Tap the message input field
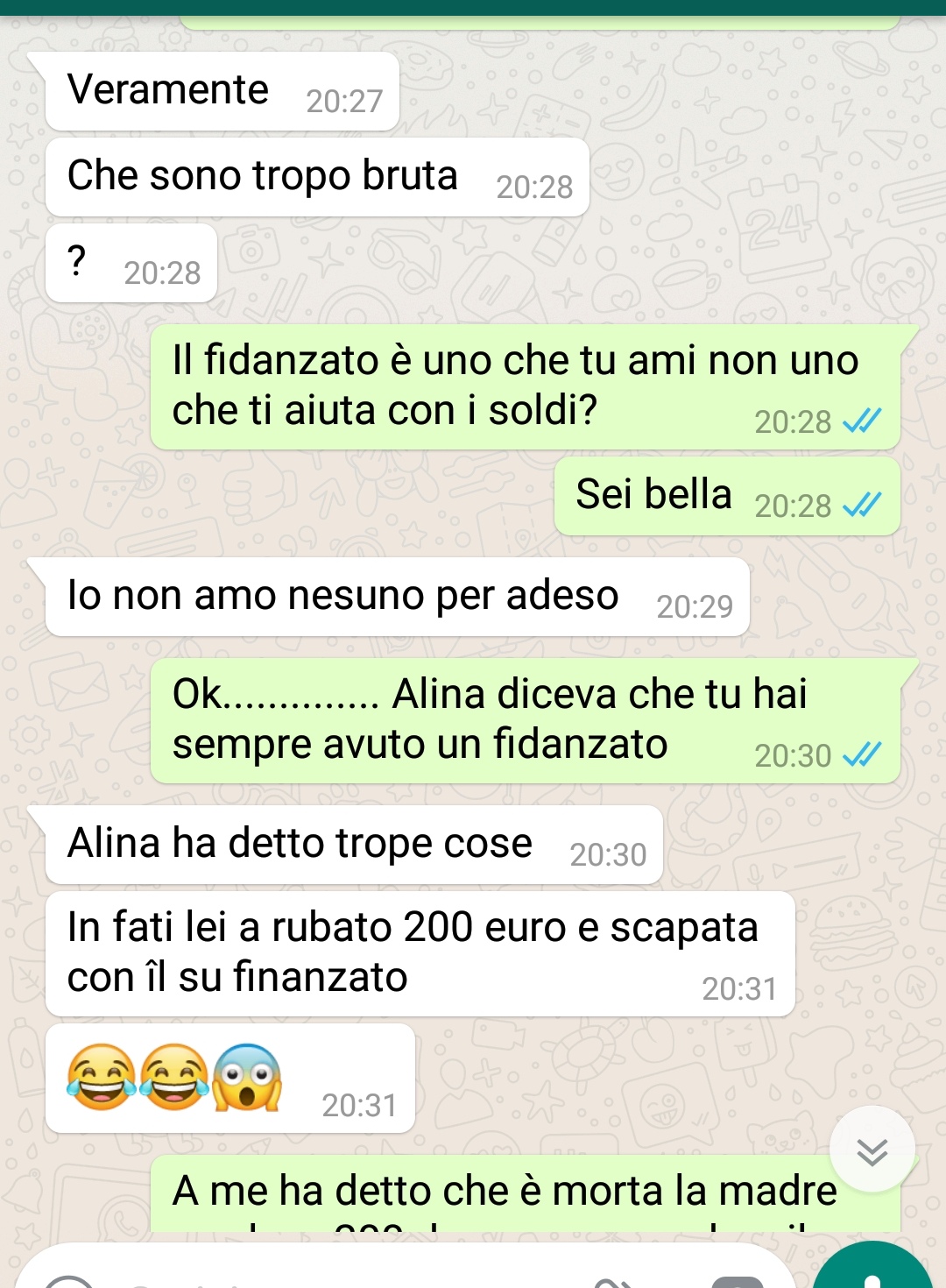This screenshot has width=946, height=1288. 350,1272
